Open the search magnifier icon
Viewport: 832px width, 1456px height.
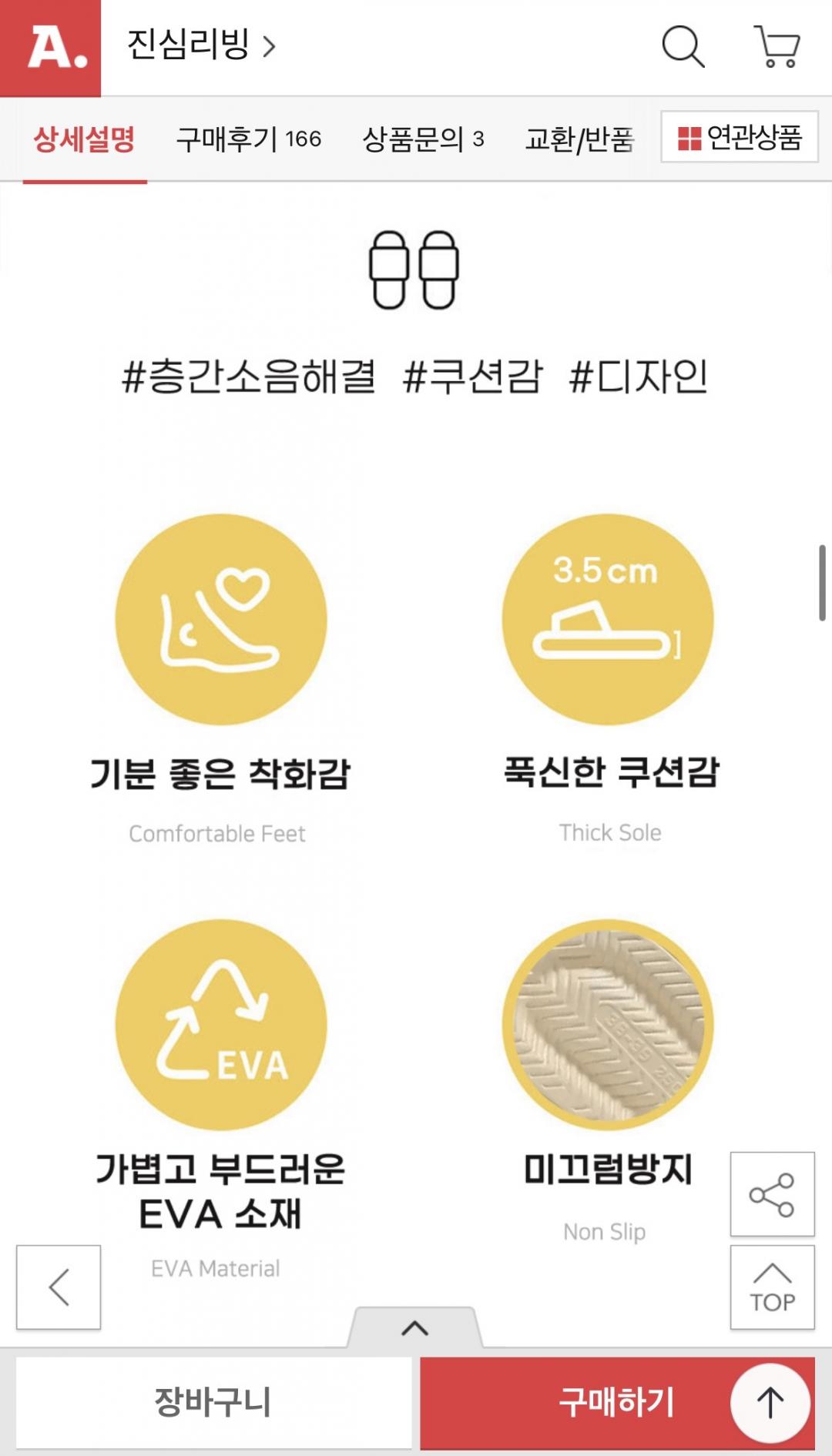(x=683, y=46)
